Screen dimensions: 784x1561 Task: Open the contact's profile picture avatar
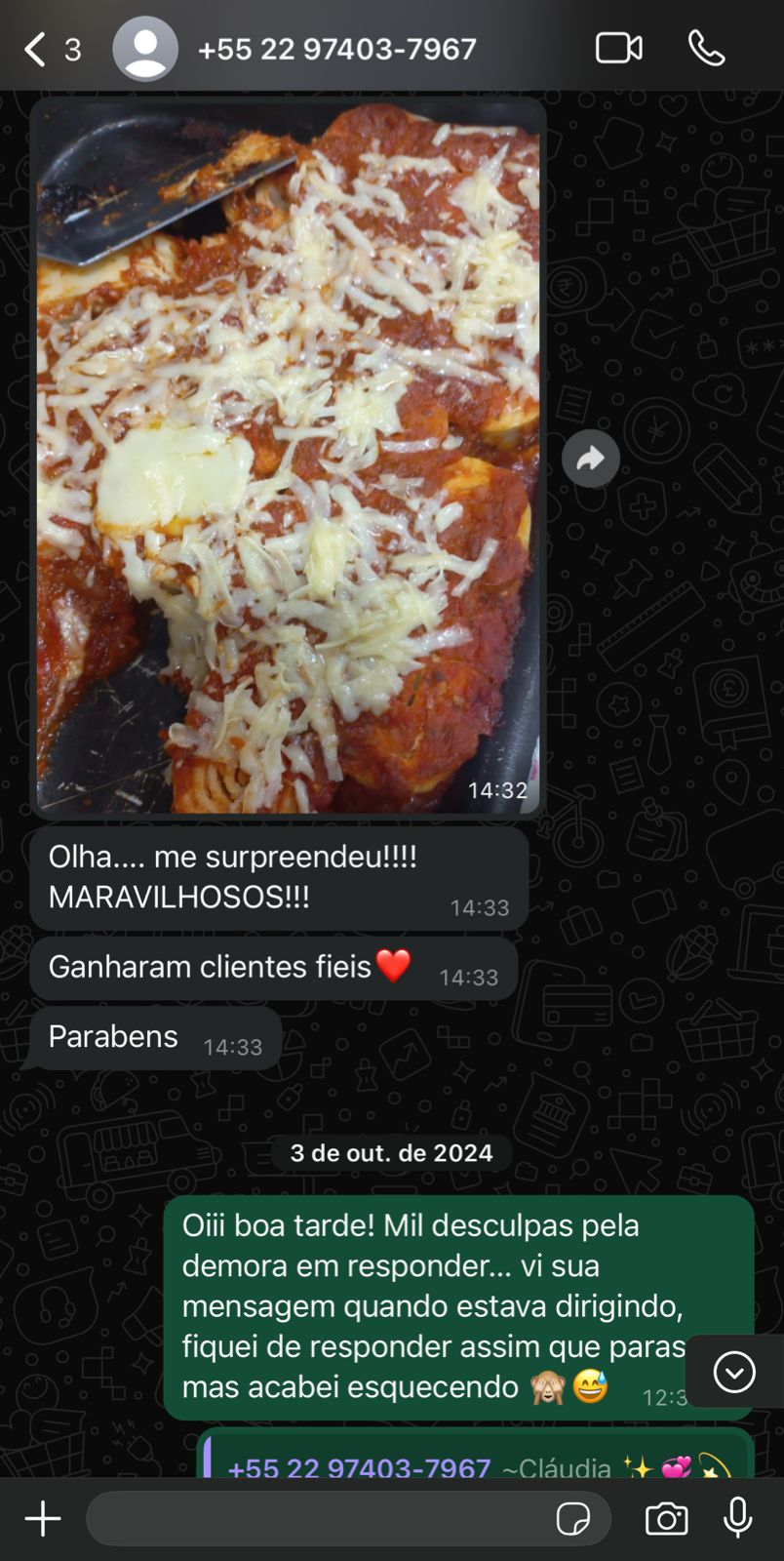[145, 48]
